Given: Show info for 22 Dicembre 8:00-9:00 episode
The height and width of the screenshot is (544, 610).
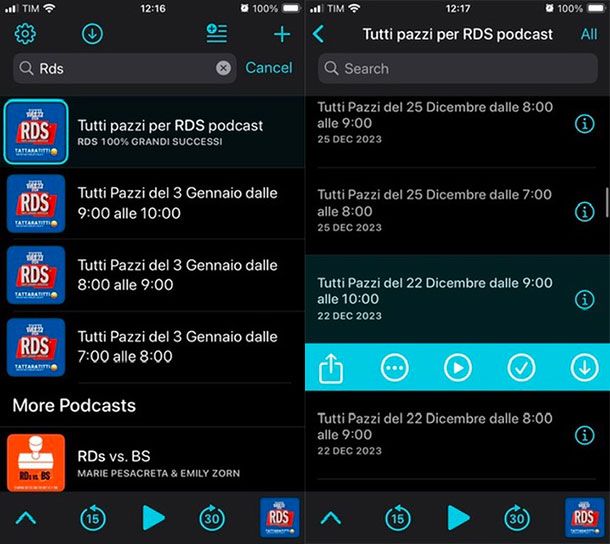Looking at the screenshot, I should [585, 436].
